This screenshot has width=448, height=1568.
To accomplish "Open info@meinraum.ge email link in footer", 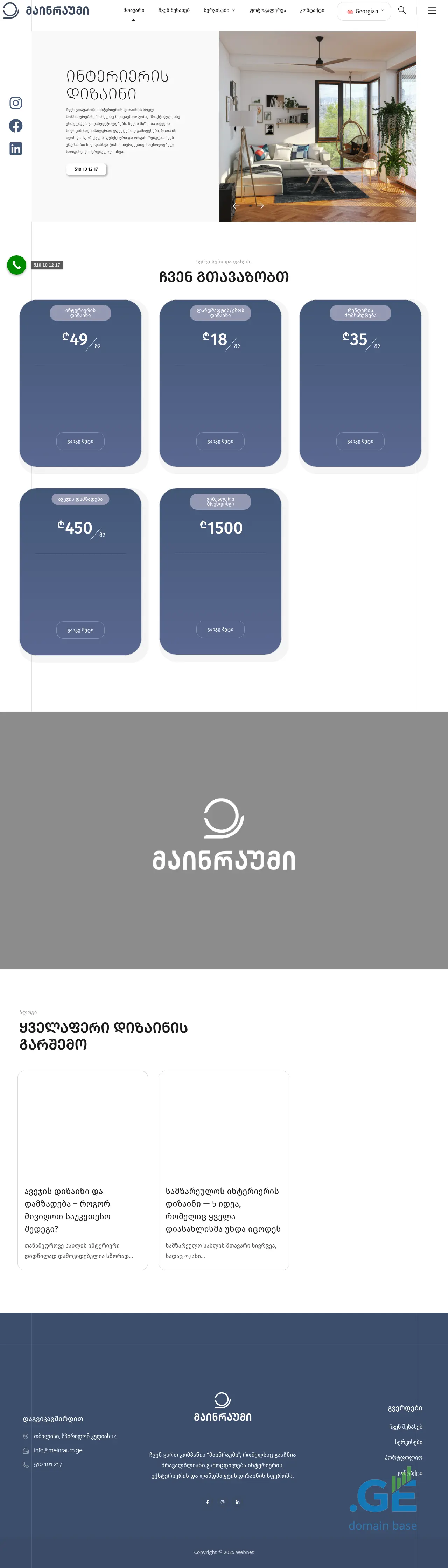I will pyautogui.click(x=58, y=1450).
